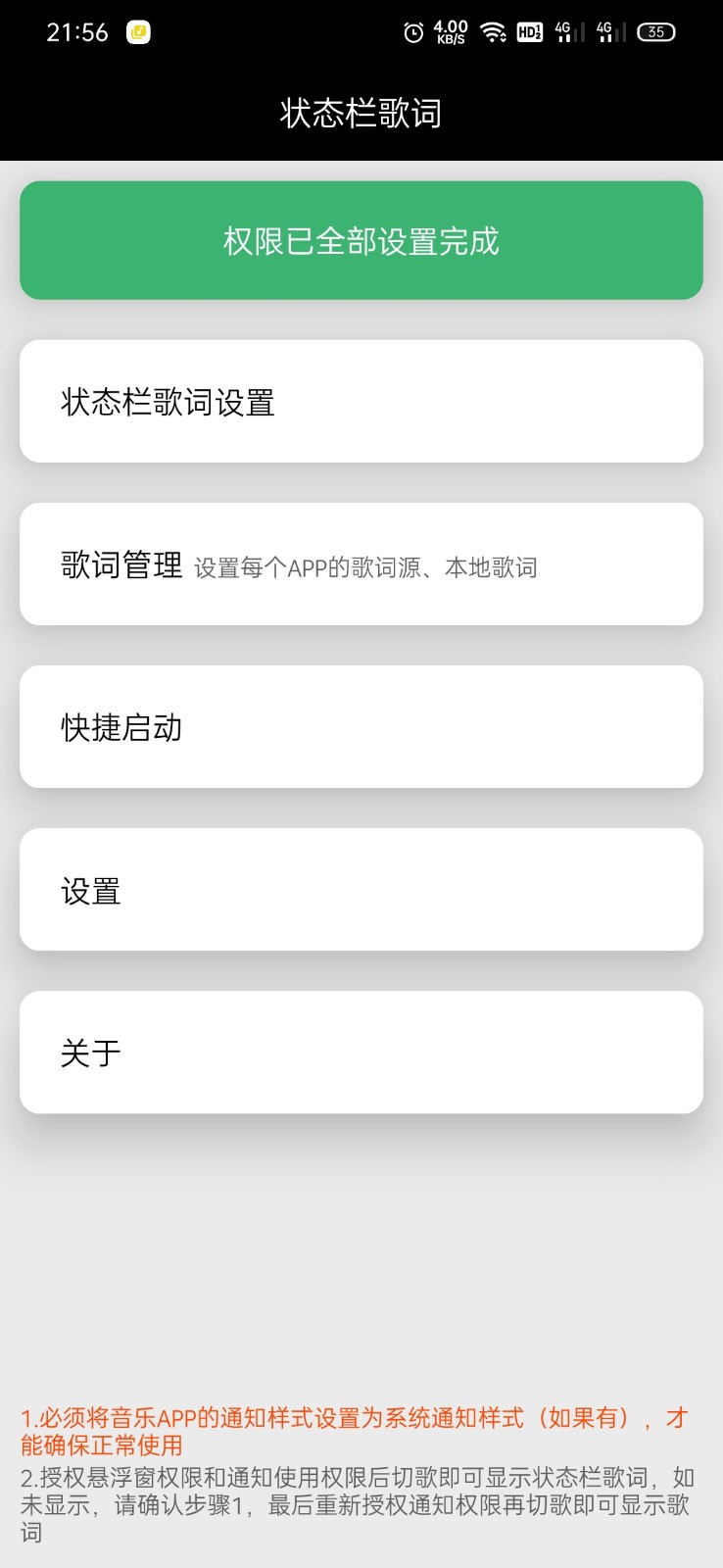
Task: Open 状态栏歌词设置 settings card
Action: click(361, 402)
